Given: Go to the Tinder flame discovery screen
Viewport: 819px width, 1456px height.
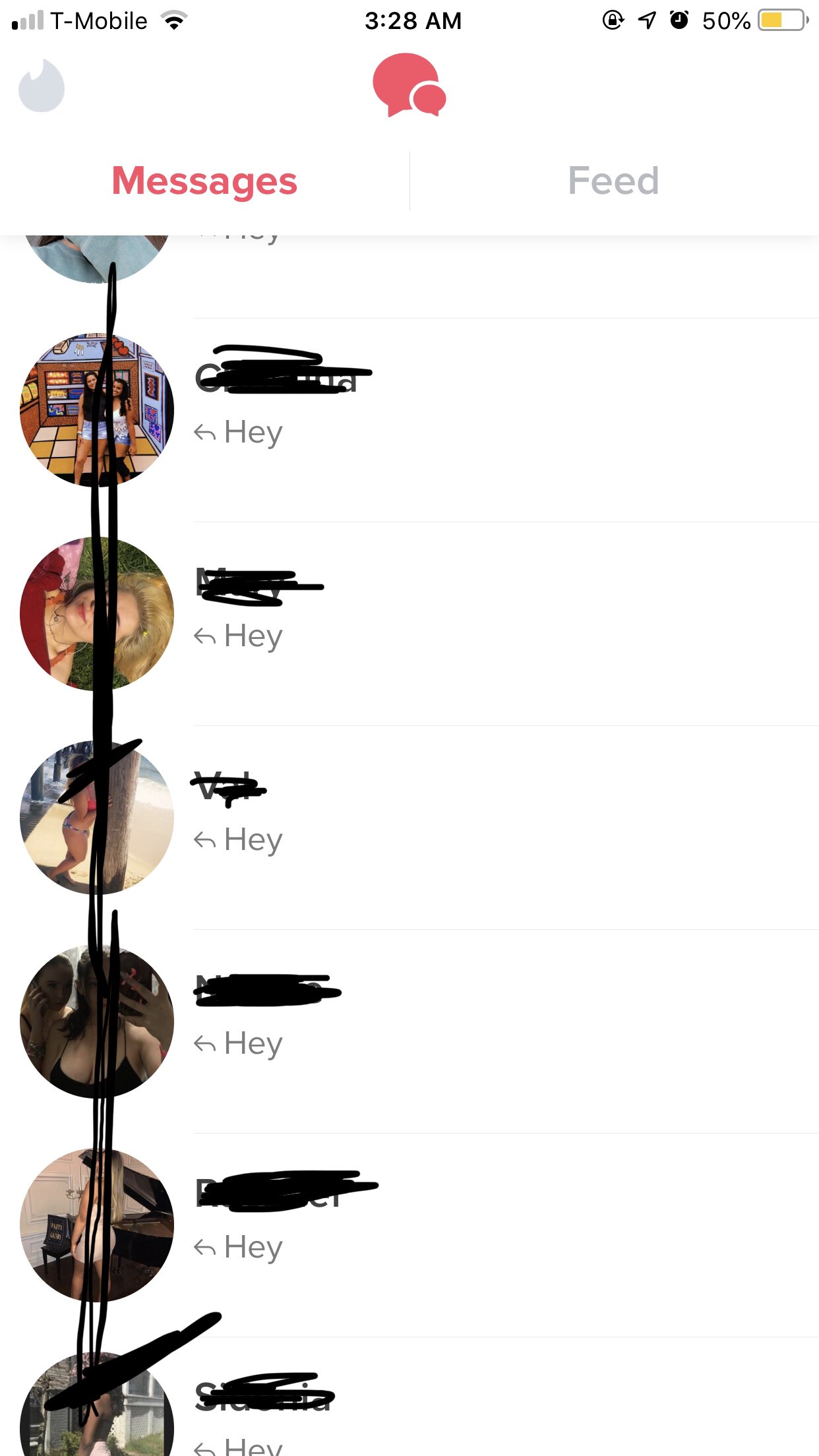Looking at the screenshot, I should [x=42, y=86].
